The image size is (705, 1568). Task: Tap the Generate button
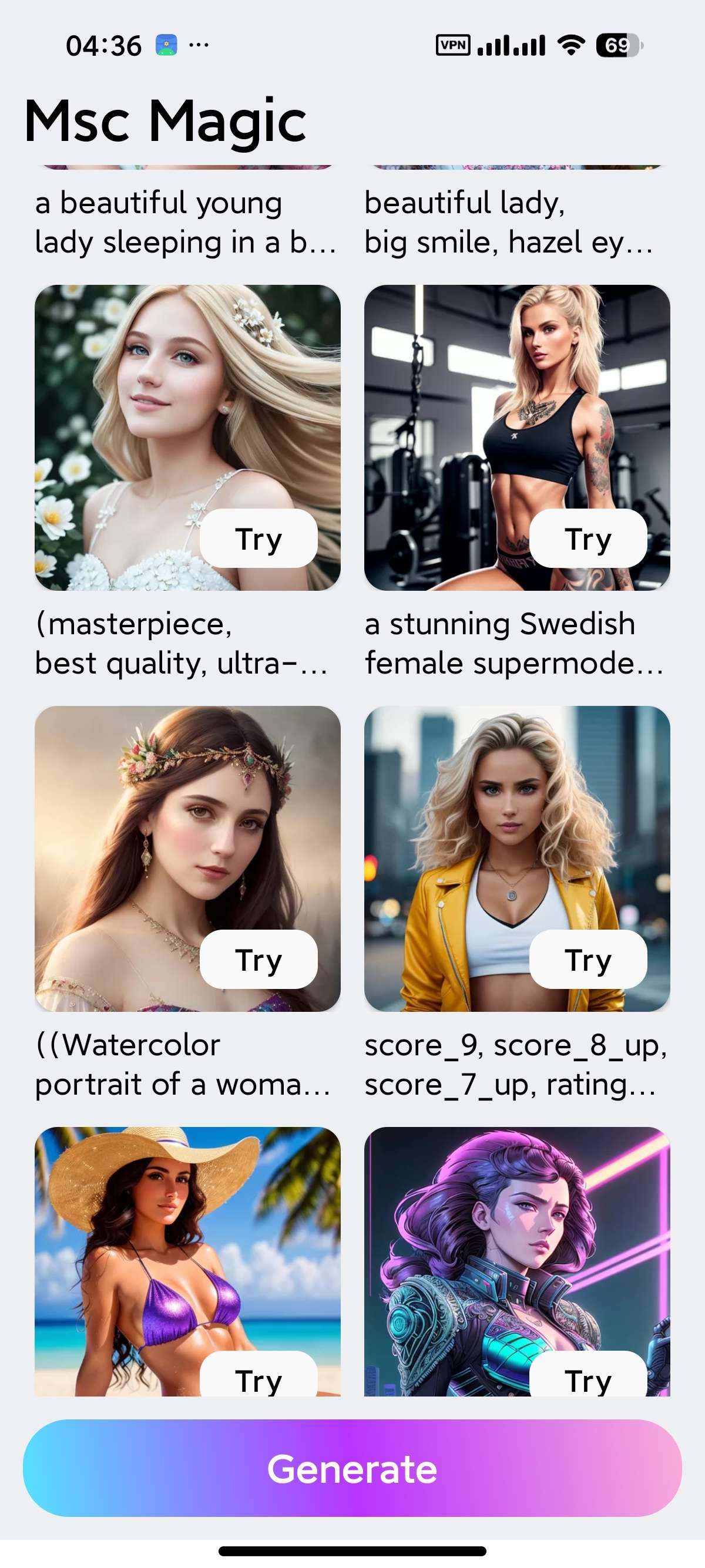click(352, 1468)
